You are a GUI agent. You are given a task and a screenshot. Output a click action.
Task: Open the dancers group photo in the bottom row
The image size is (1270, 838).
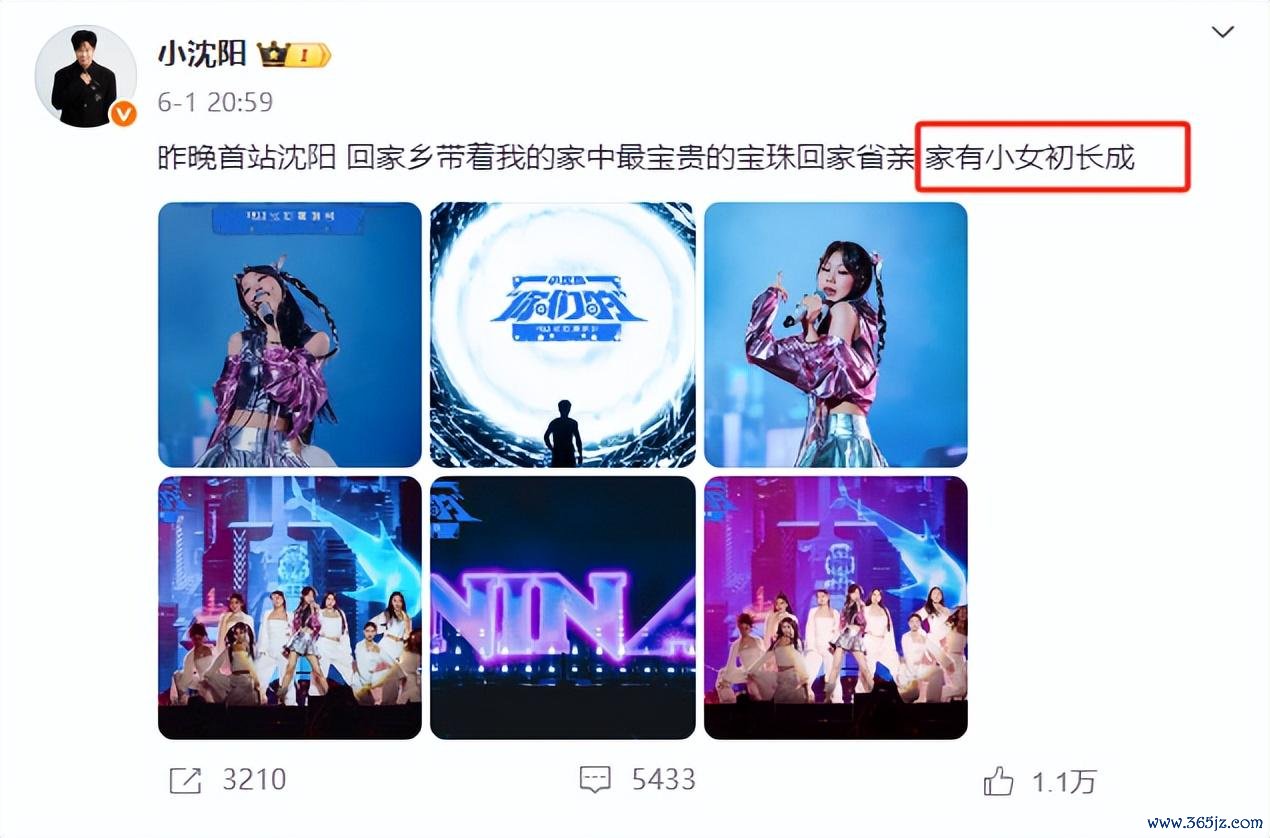coord(290,607)
